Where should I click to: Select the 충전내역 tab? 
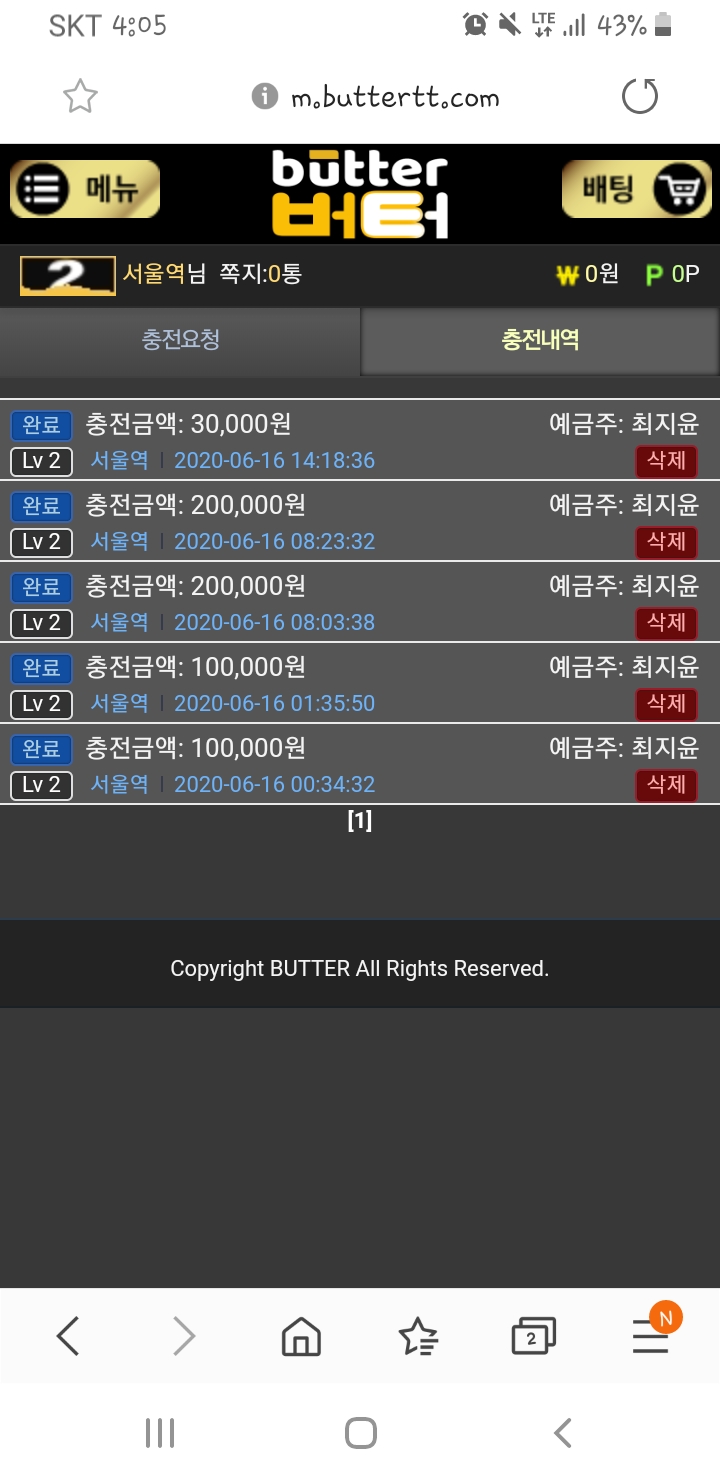pos(540,340)
